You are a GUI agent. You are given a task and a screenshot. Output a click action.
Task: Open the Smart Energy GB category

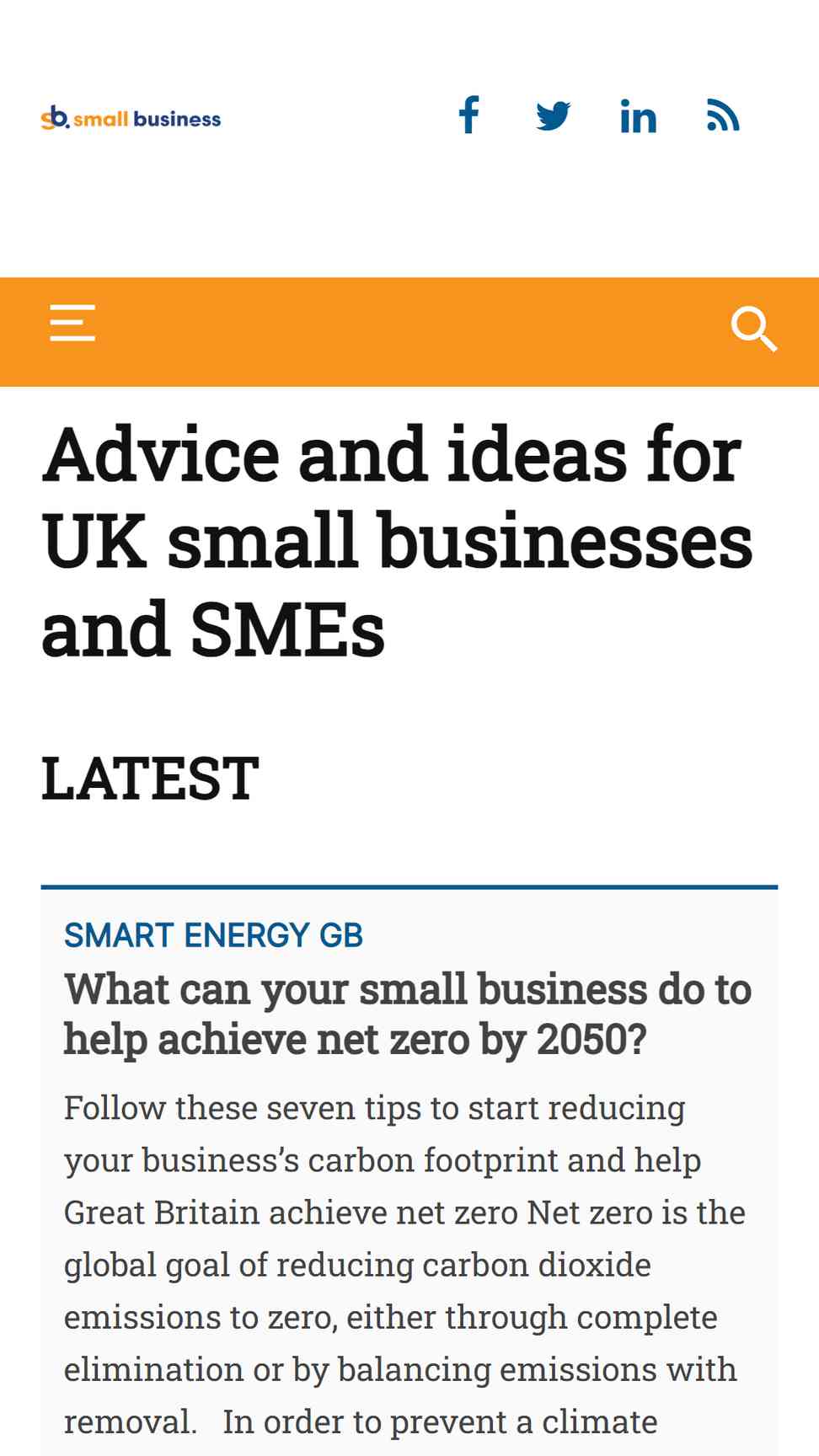(213, 935)
